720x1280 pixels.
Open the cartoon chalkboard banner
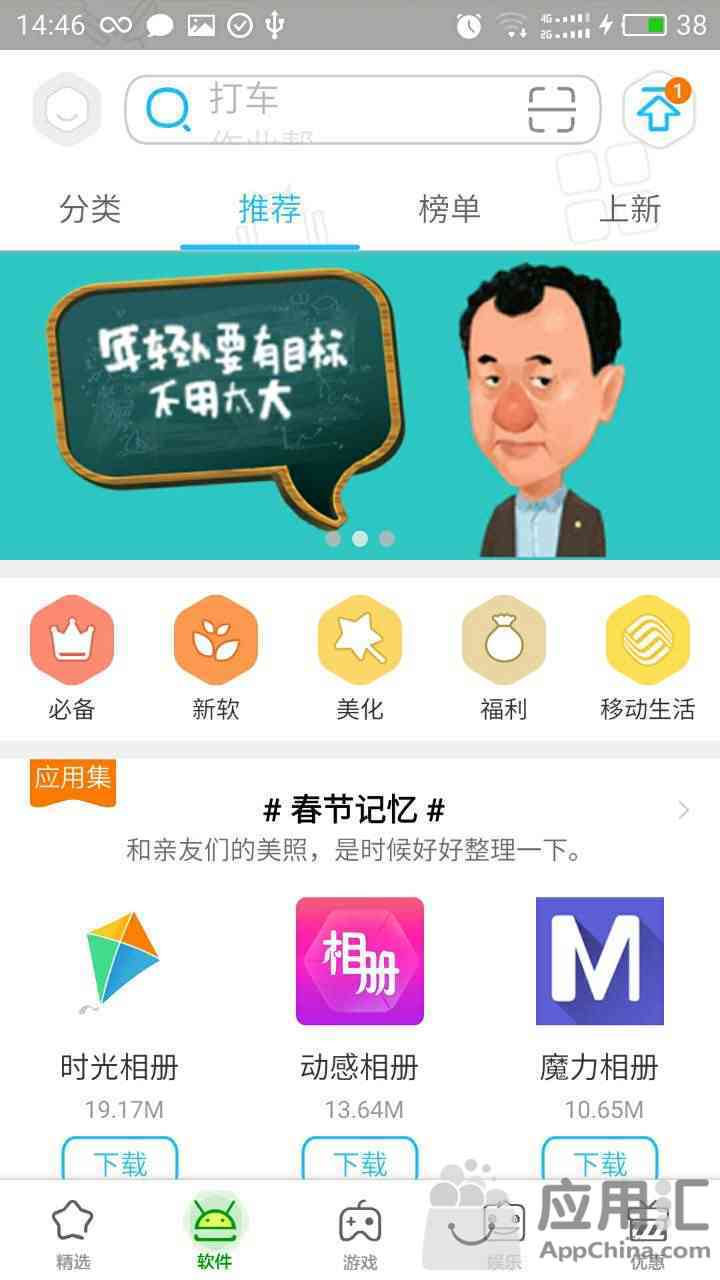click(x=360, y=405)
